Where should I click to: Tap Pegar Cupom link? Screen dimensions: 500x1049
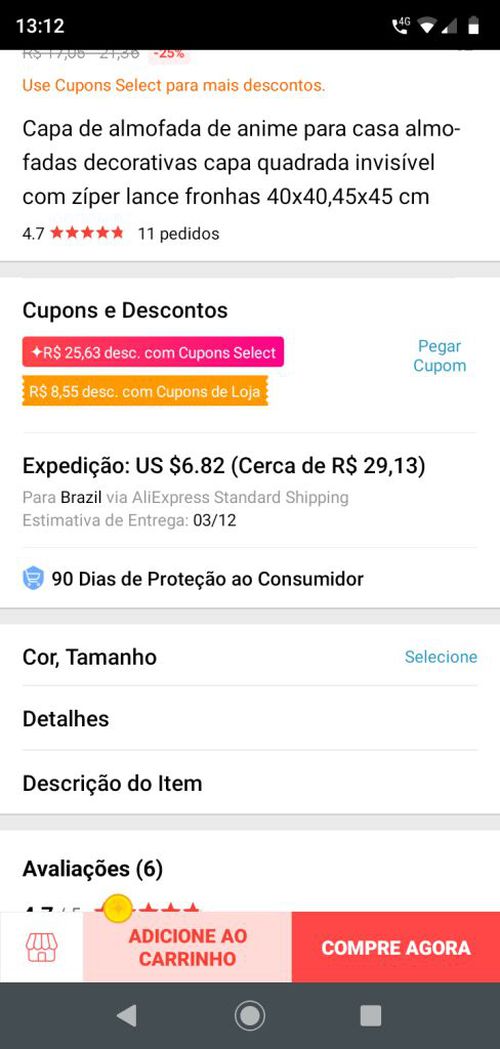click(x=439, y=356)
